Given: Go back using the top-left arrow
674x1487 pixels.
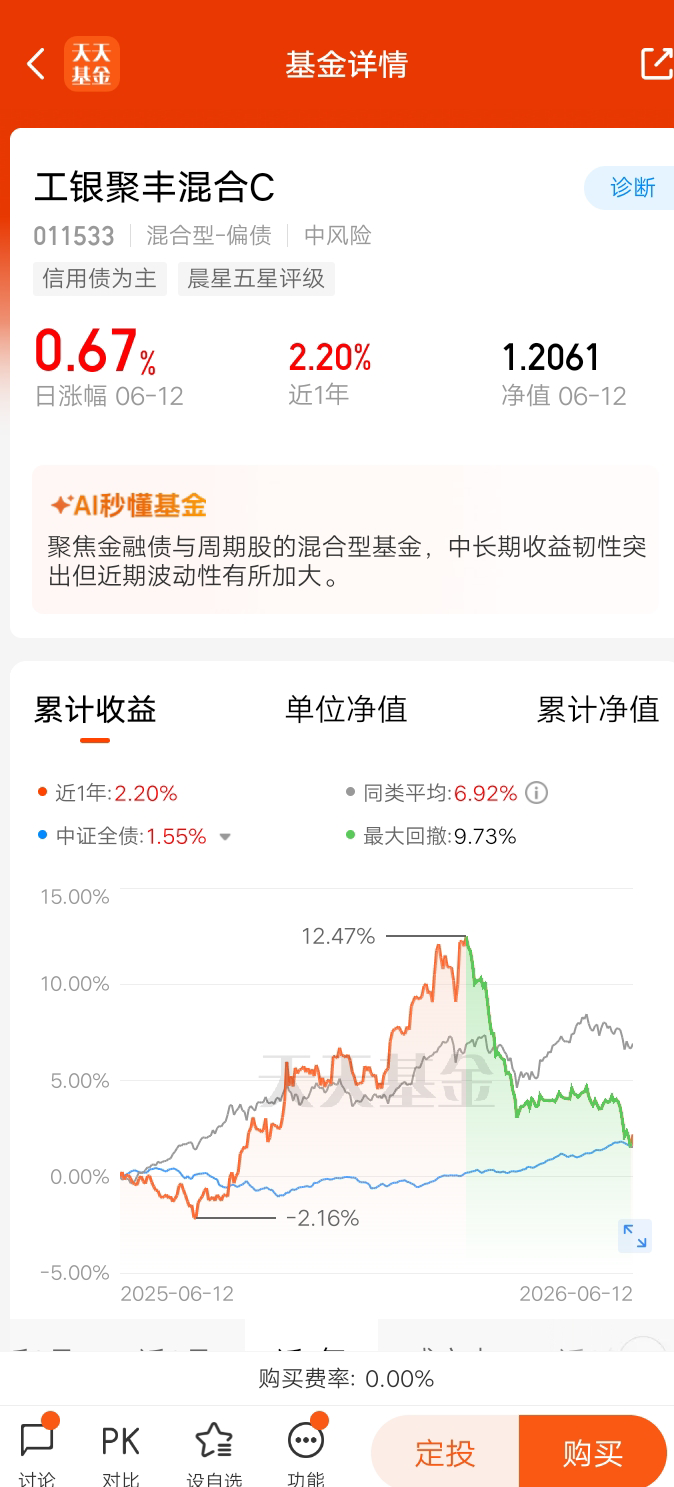Looking at the screenshot, I should [x=36, y=65].
